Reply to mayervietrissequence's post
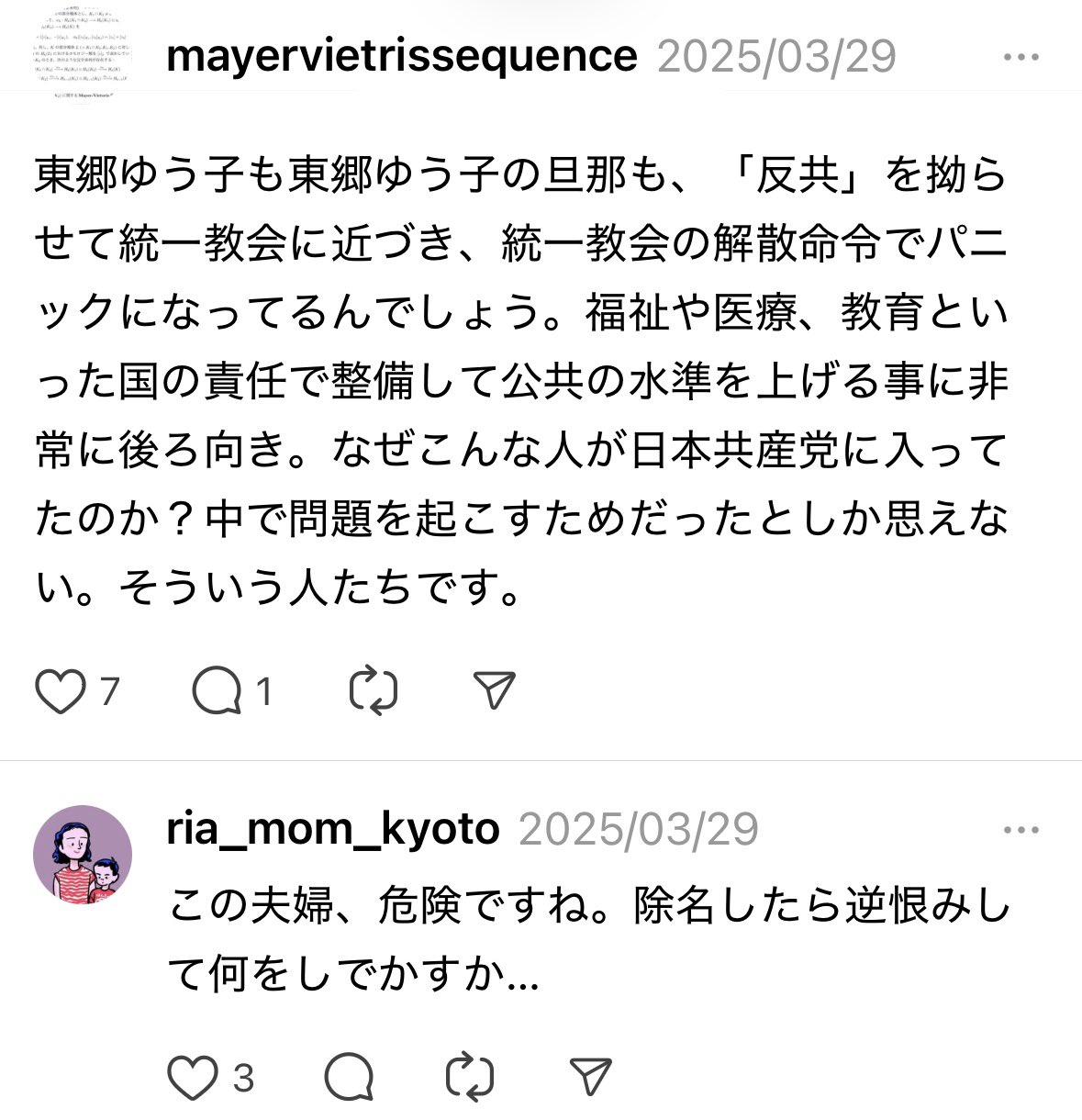Image resolution: width=1082 pixels, height=1120 pixels. point(216,691)
